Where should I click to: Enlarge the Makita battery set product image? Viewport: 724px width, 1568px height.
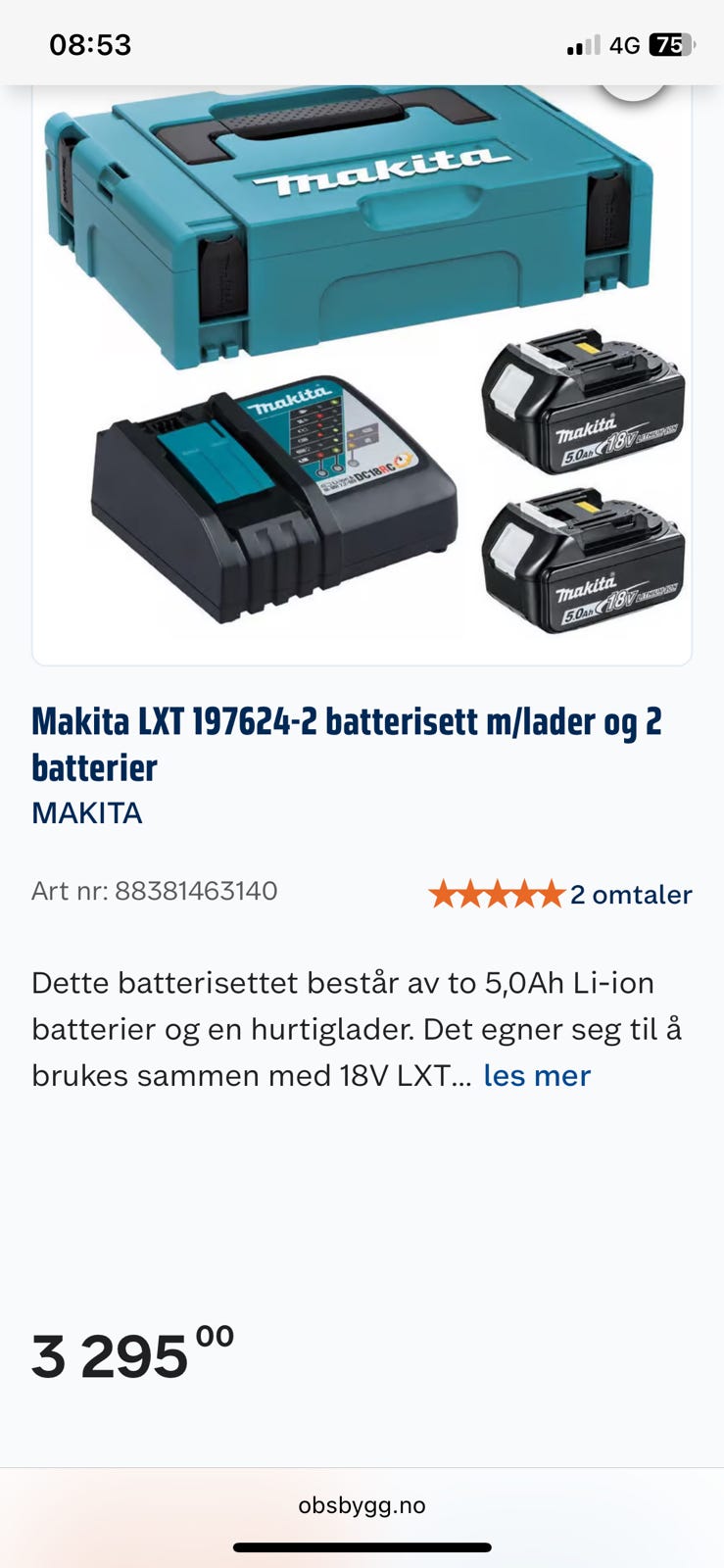362,372
